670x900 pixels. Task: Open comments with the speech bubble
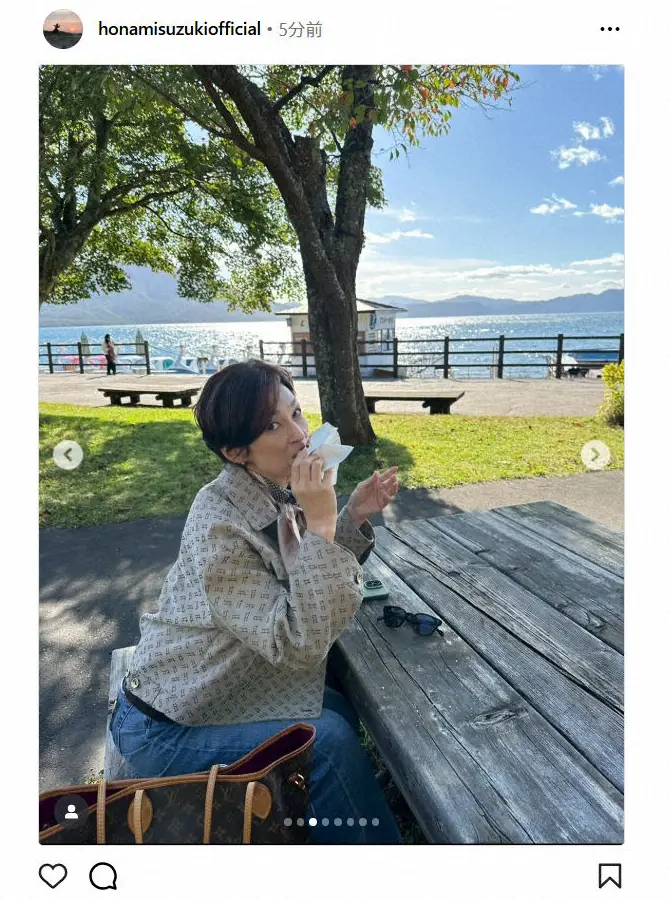click(x=103, y=876)
